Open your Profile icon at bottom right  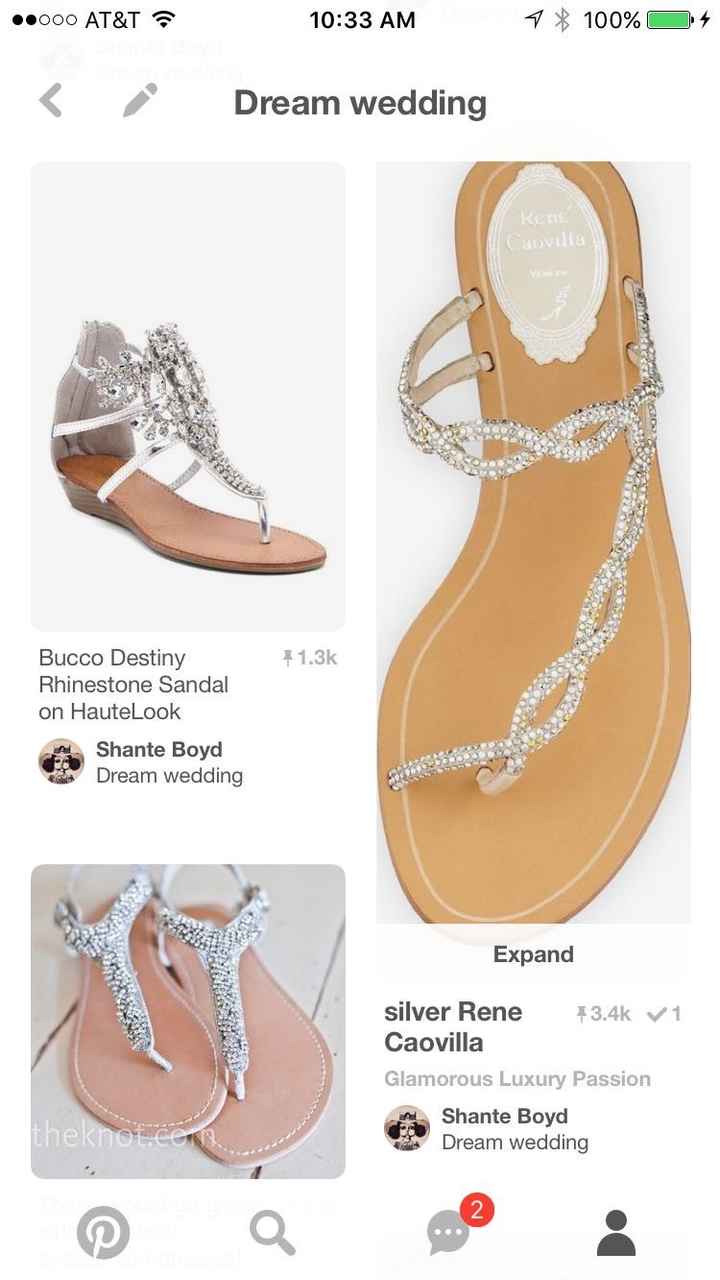click(616, 1232)
